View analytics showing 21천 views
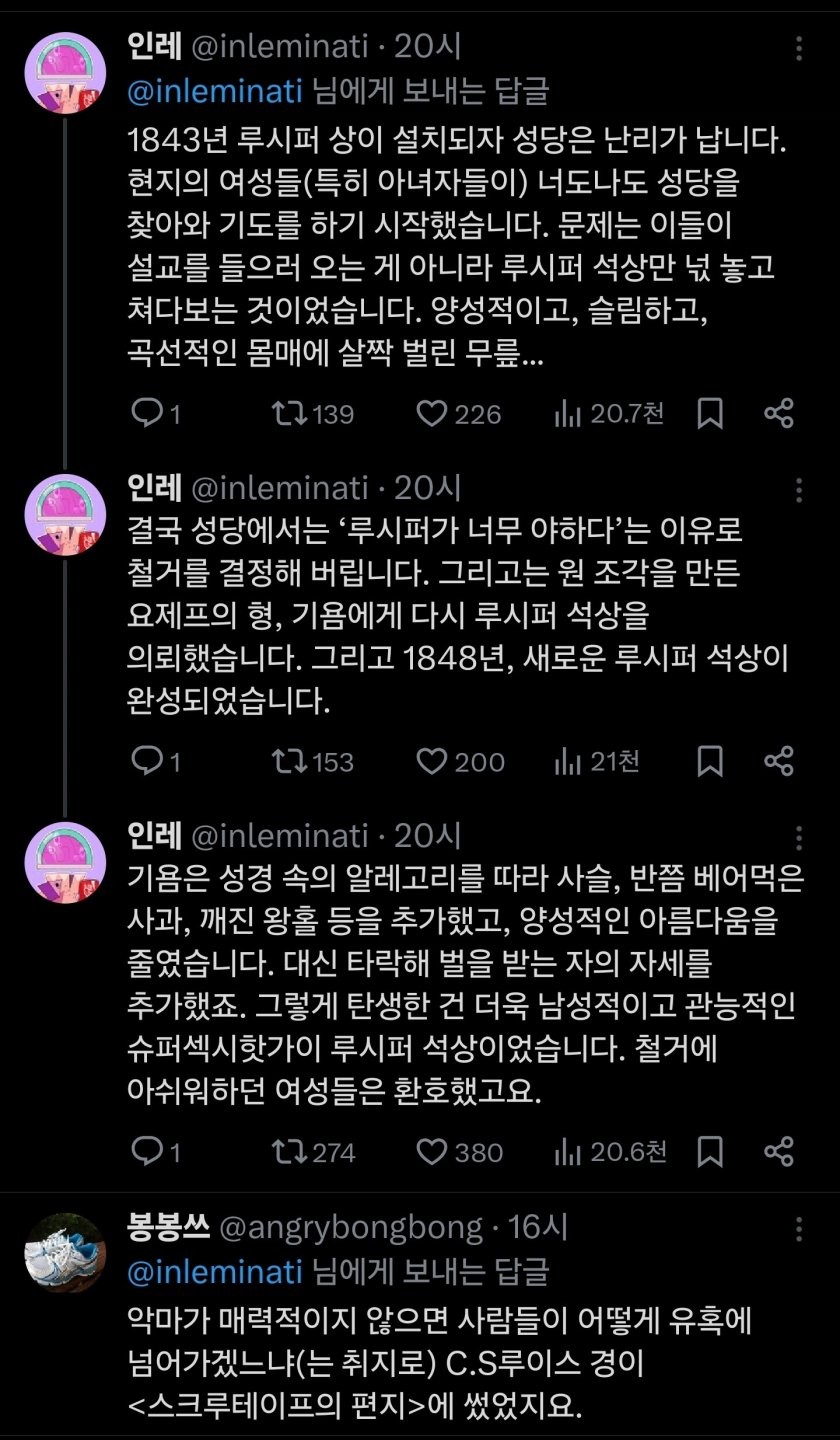 (x=597, y=762)
